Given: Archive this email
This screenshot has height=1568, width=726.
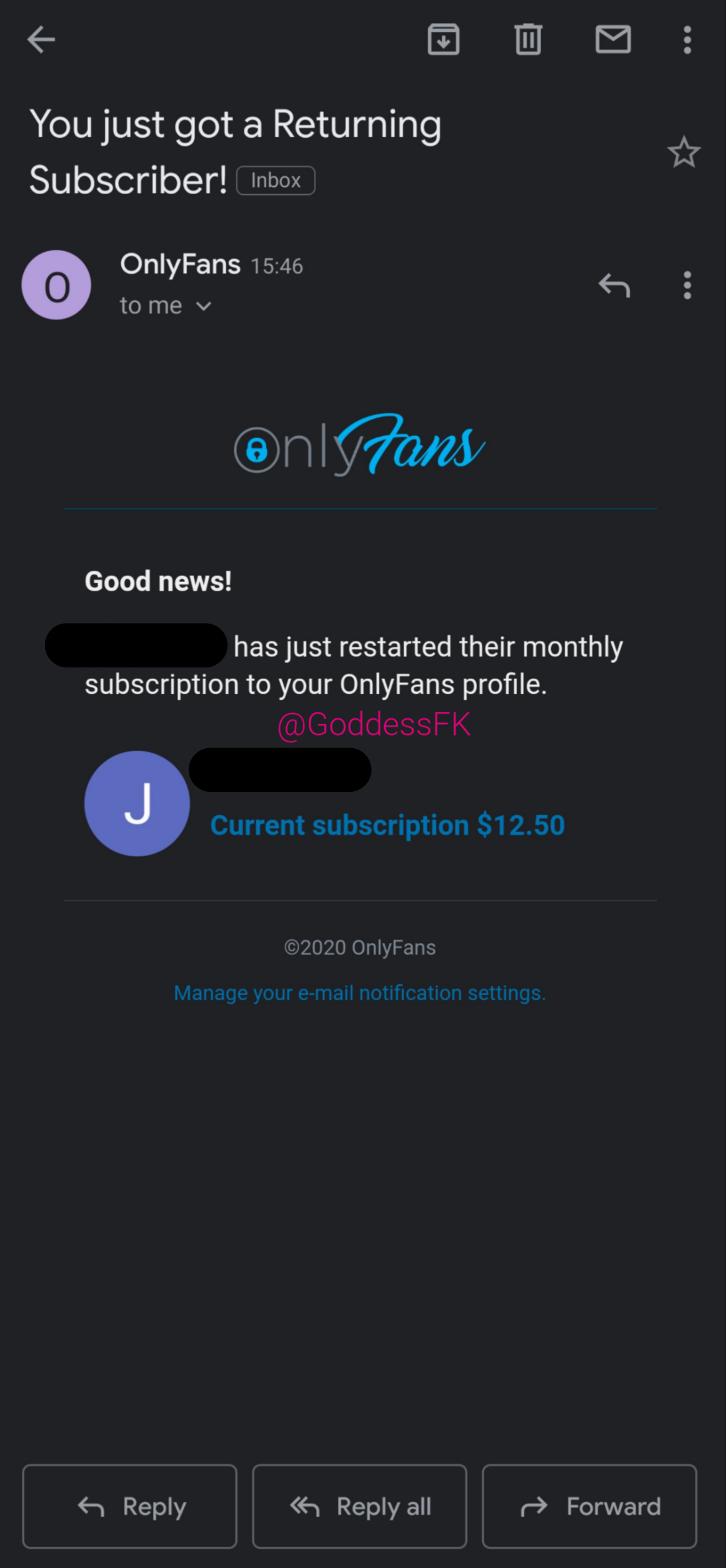Looking at the screenshot, I should pos(443,40).
